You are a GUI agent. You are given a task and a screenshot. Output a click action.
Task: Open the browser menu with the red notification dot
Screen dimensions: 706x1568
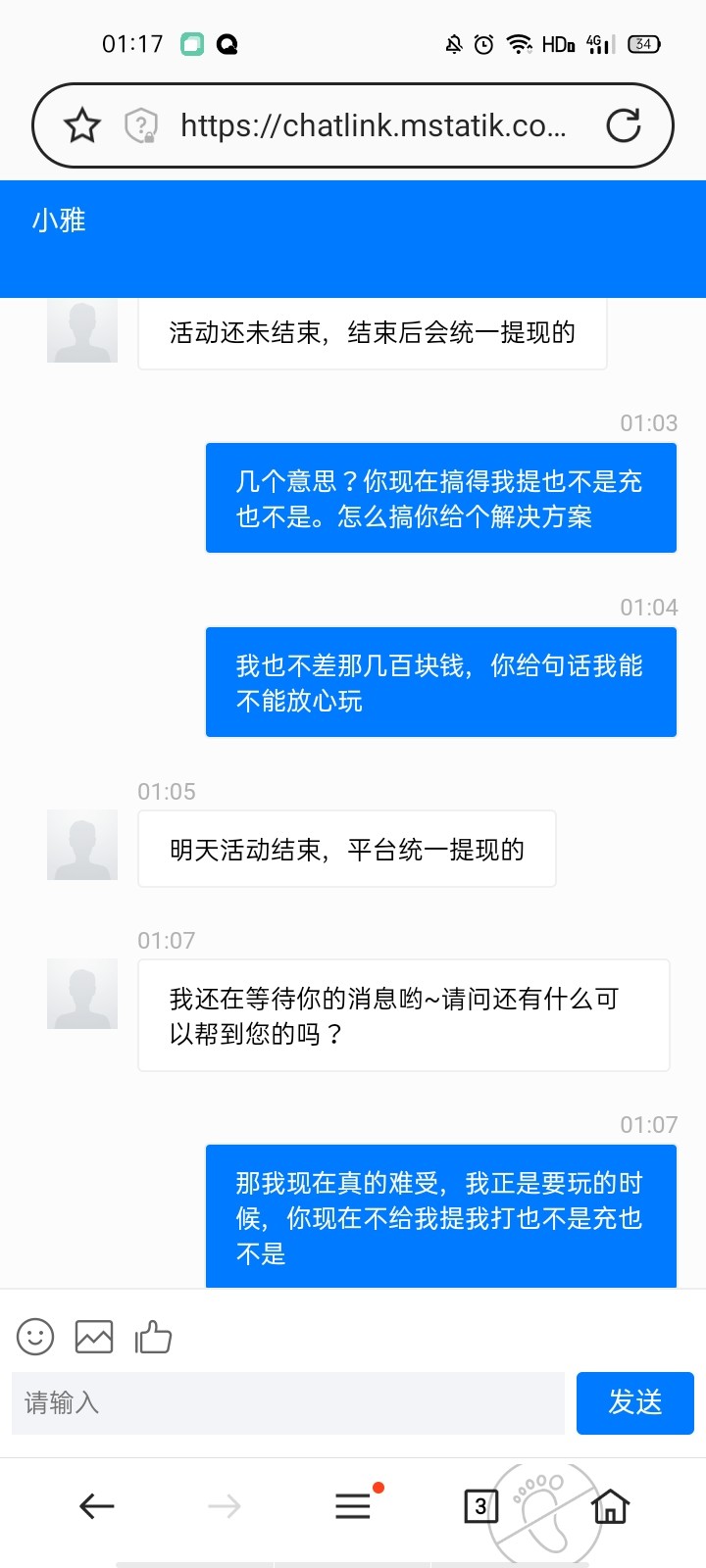click(x=353, y=1506)
